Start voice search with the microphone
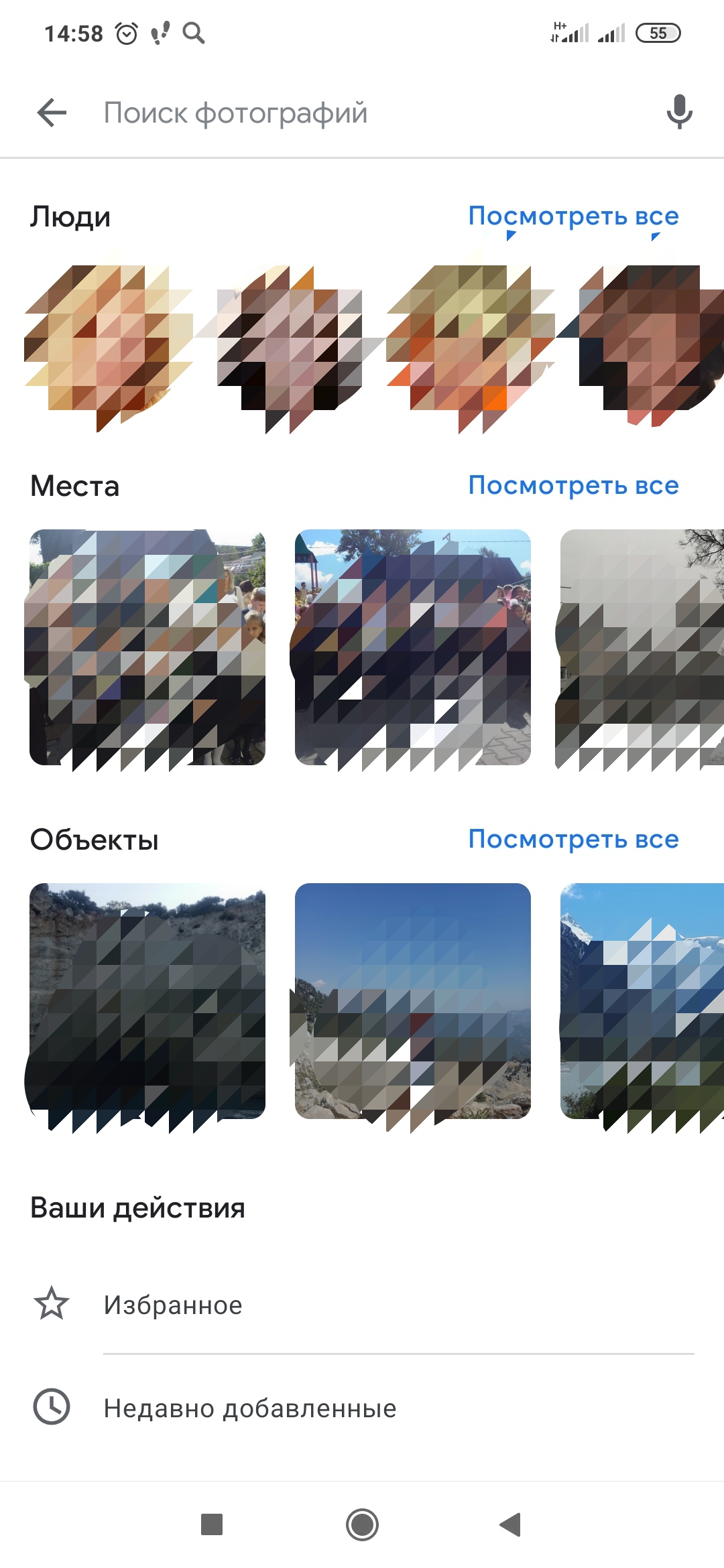The image size is (724, 1568). 679,112
